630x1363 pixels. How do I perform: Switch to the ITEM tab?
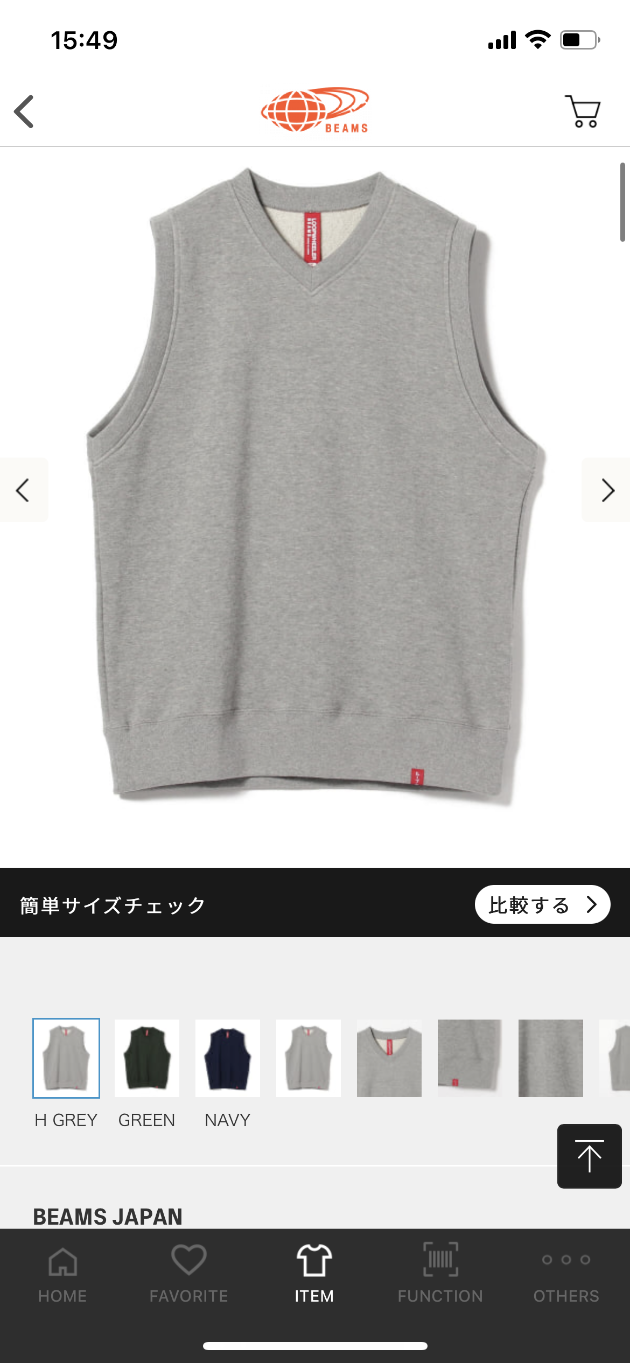click(314, 1275)
